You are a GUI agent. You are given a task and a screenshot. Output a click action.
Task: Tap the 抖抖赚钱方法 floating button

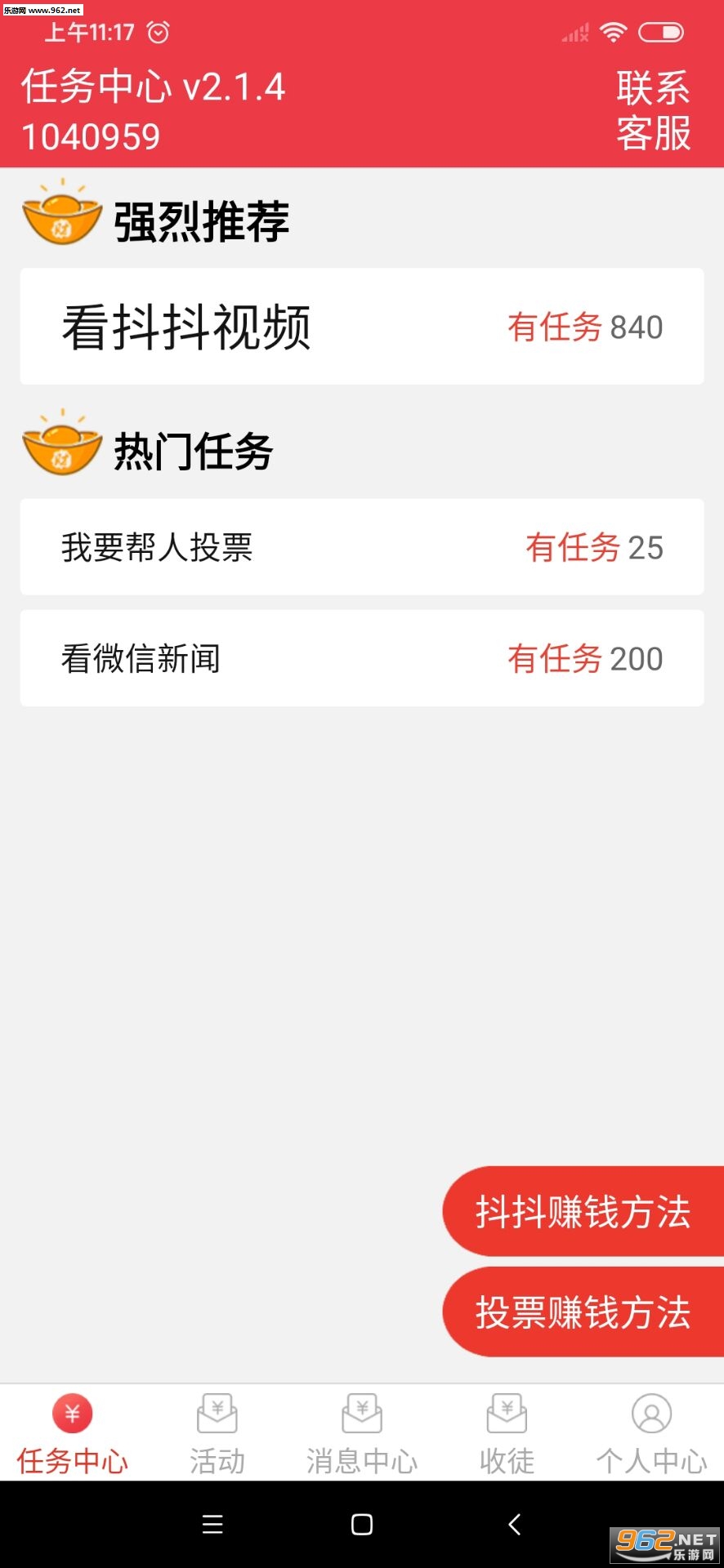coord(583,1211)
